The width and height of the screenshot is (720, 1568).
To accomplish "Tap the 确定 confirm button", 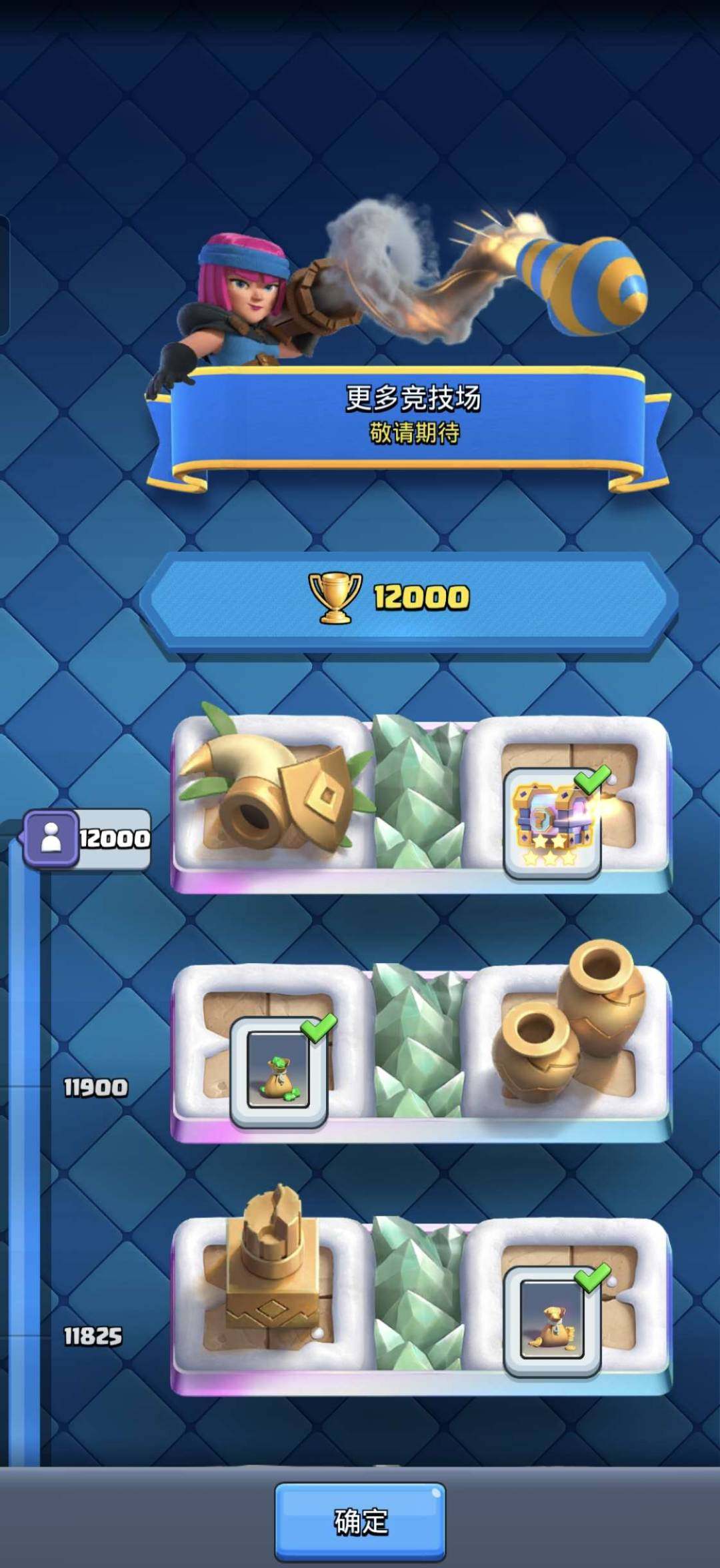I will coord(360,1521).
